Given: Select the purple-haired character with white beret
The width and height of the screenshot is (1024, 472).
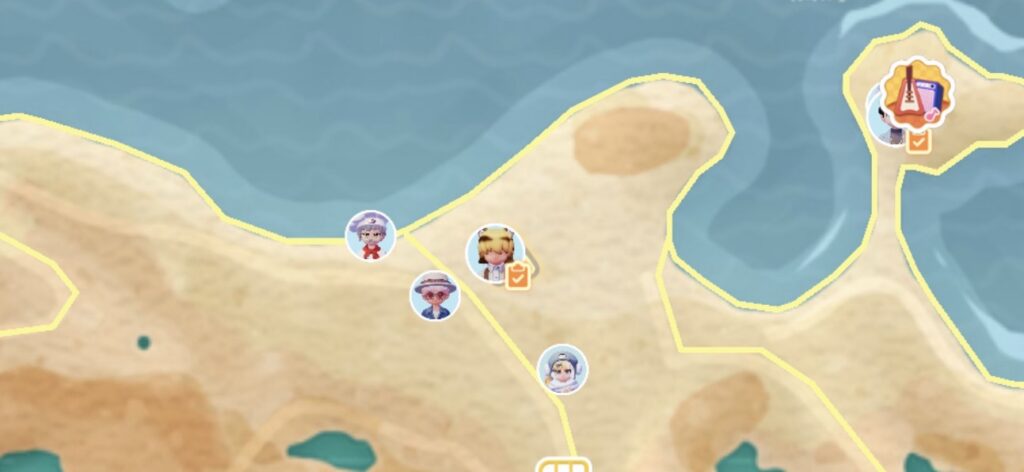Looking at the screenshot, I should tap(370, 236).
